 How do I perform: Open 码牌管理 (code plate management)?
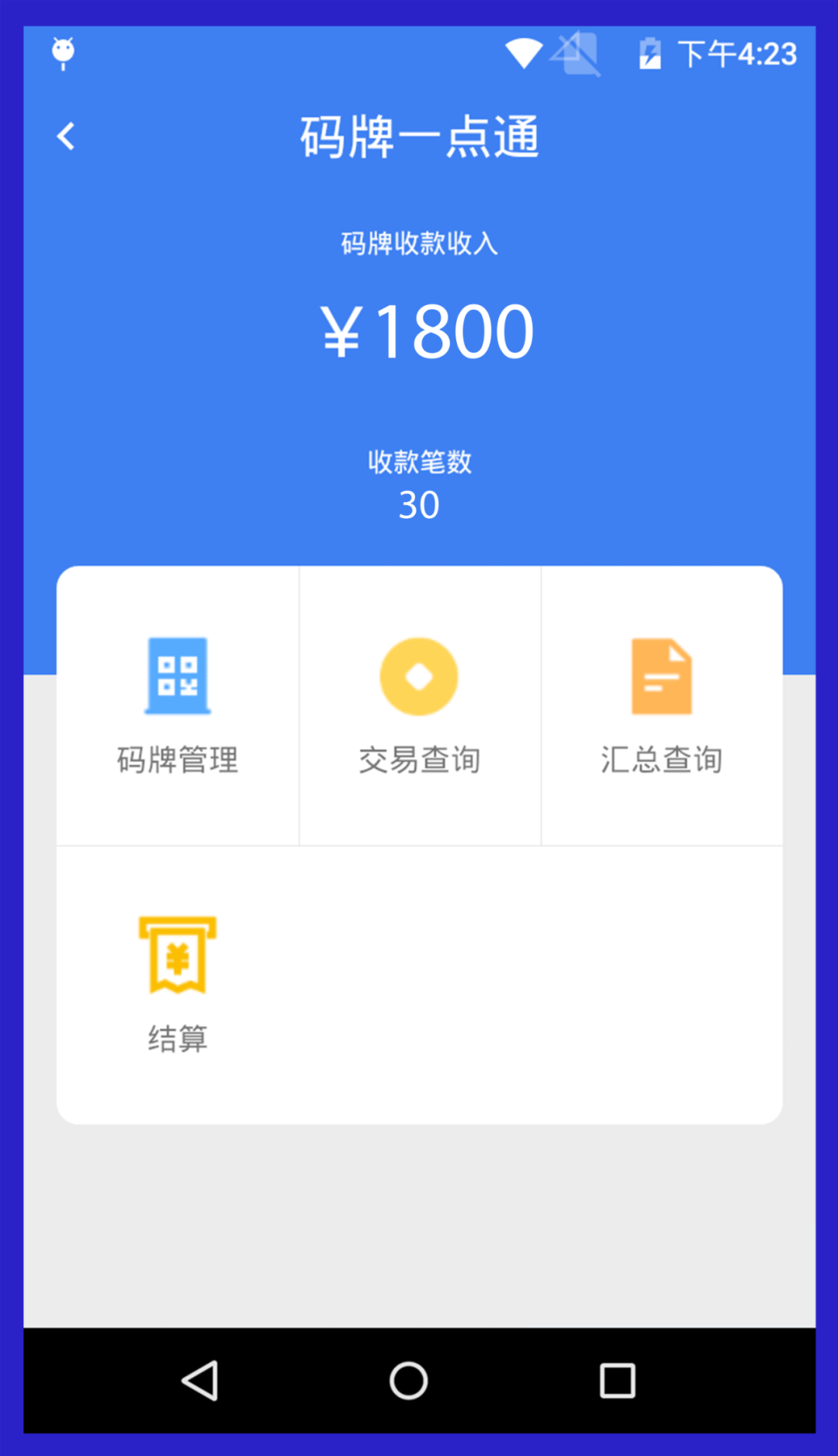tap(178, 706)
